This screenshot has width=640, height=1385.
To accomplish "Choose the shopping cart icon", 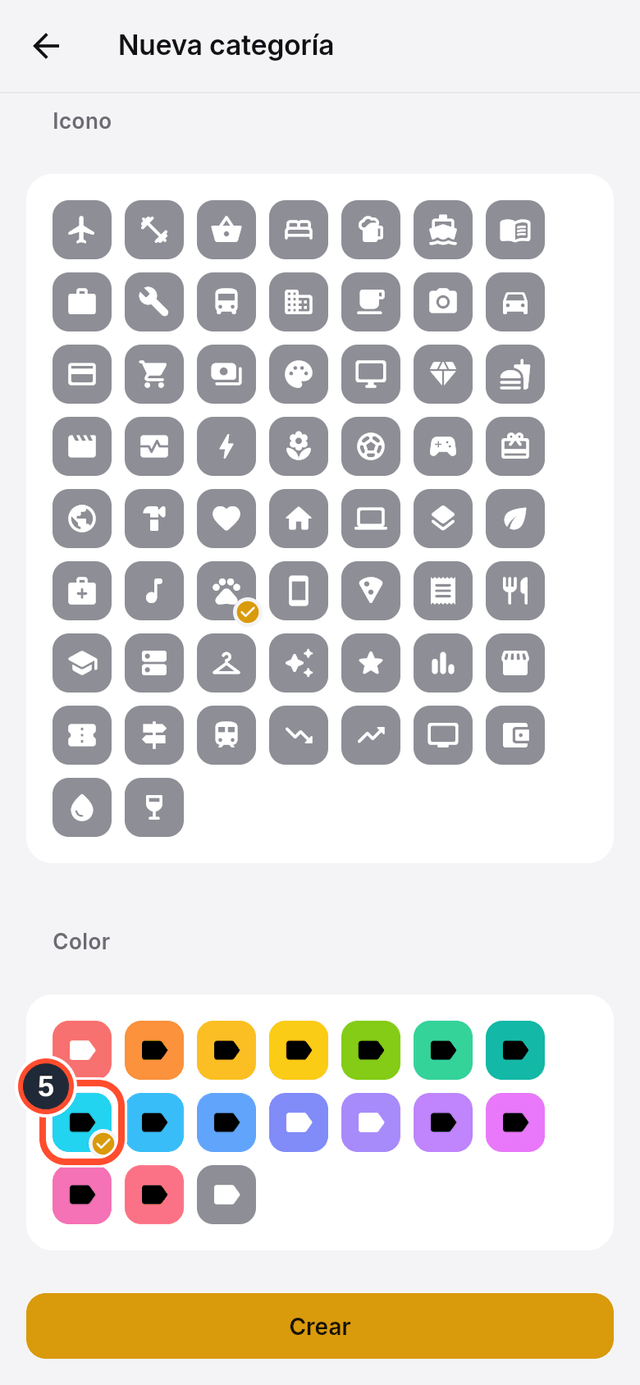I will (x=154, y=374).
